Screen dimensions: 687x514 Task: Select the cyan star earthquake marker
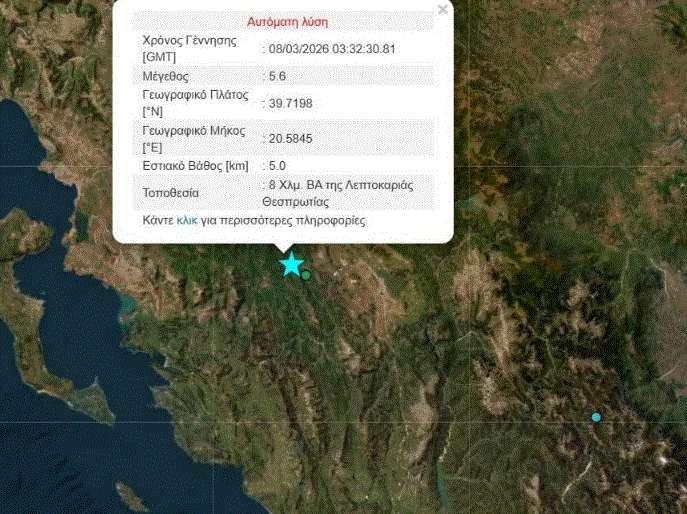point(291,264)
